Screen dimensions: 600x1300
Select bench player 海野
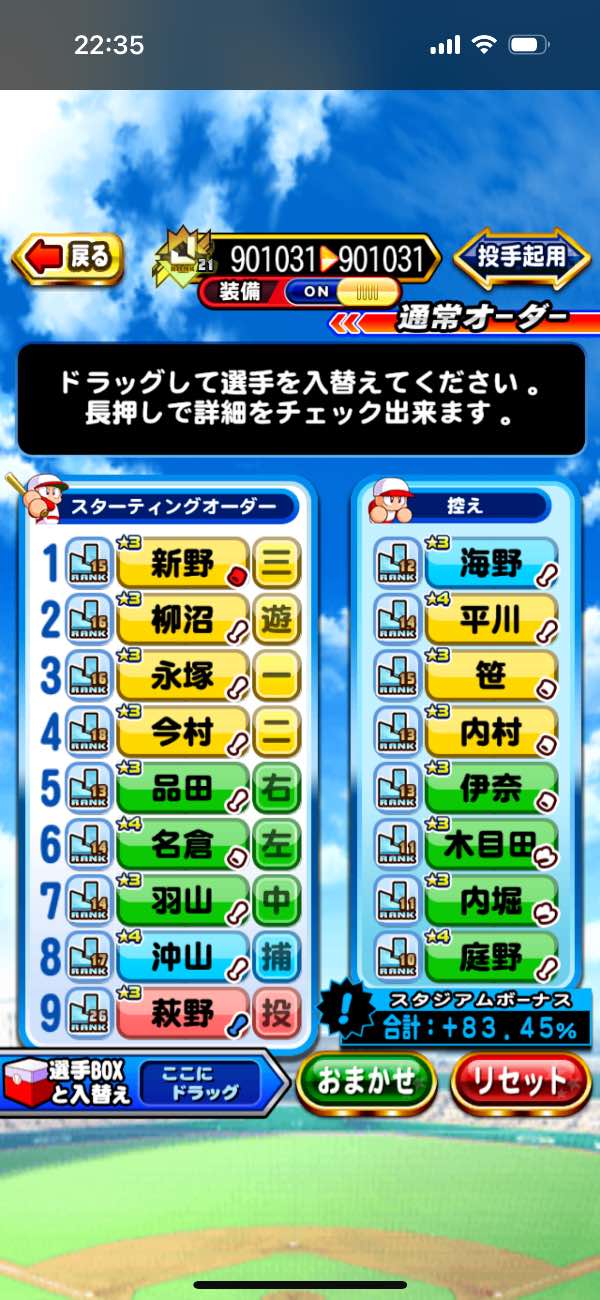point(491,565)
